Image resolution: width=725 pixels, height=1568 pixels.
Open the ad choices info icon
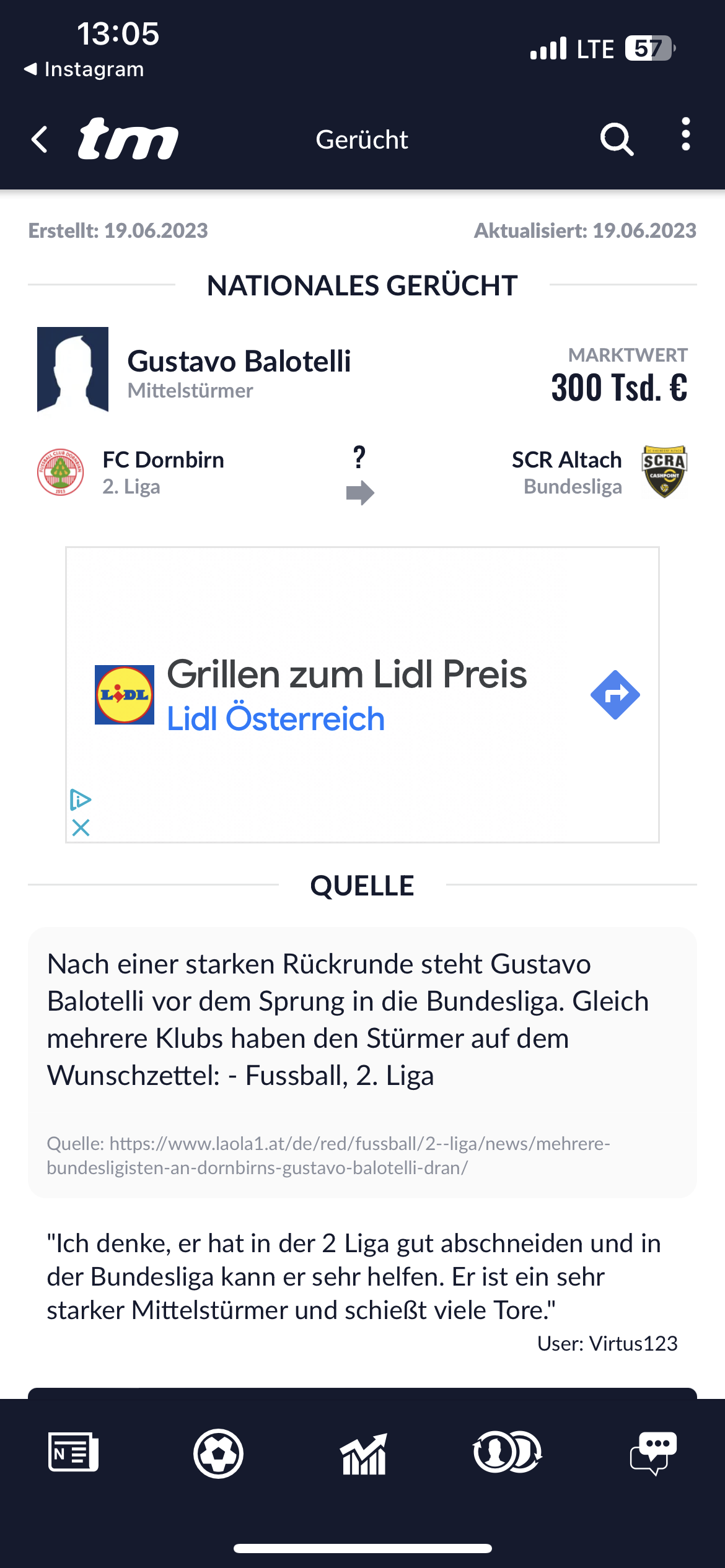pyautogui.click(x=81, y=799)
